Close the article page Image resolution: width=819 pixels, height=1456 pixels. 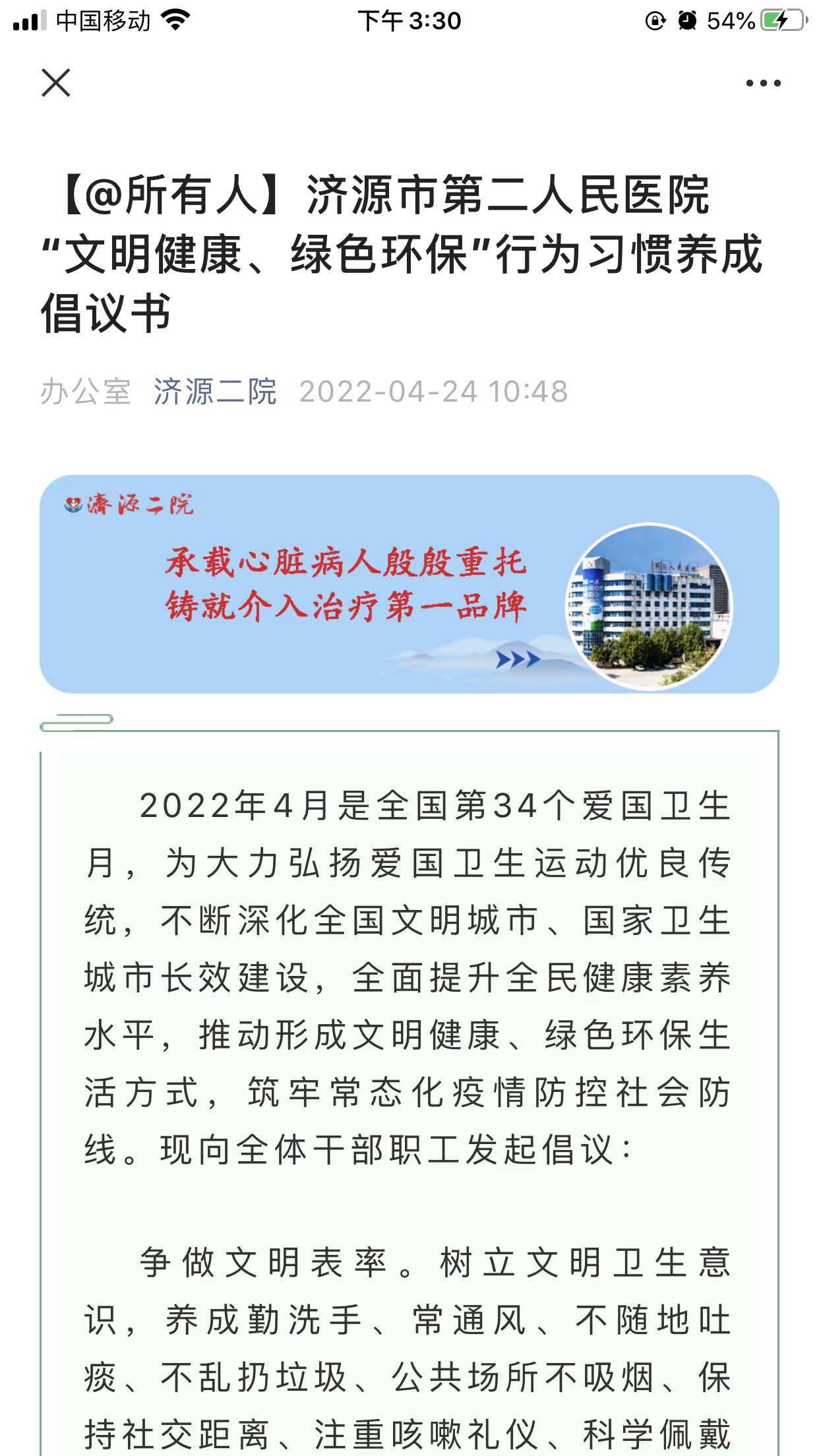click(56, 83)
